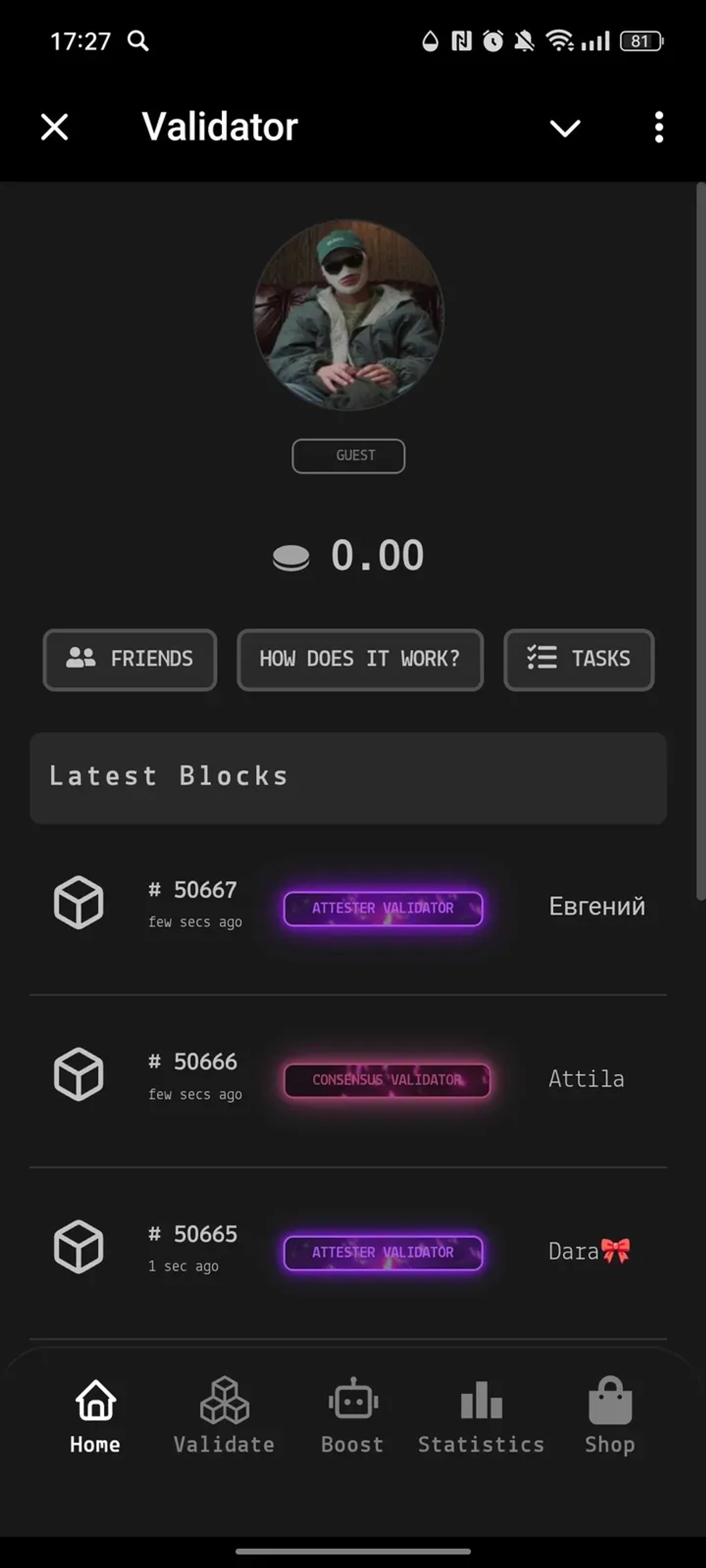
Task: Open the three-dot overflow menu
Action: (658, 128)
